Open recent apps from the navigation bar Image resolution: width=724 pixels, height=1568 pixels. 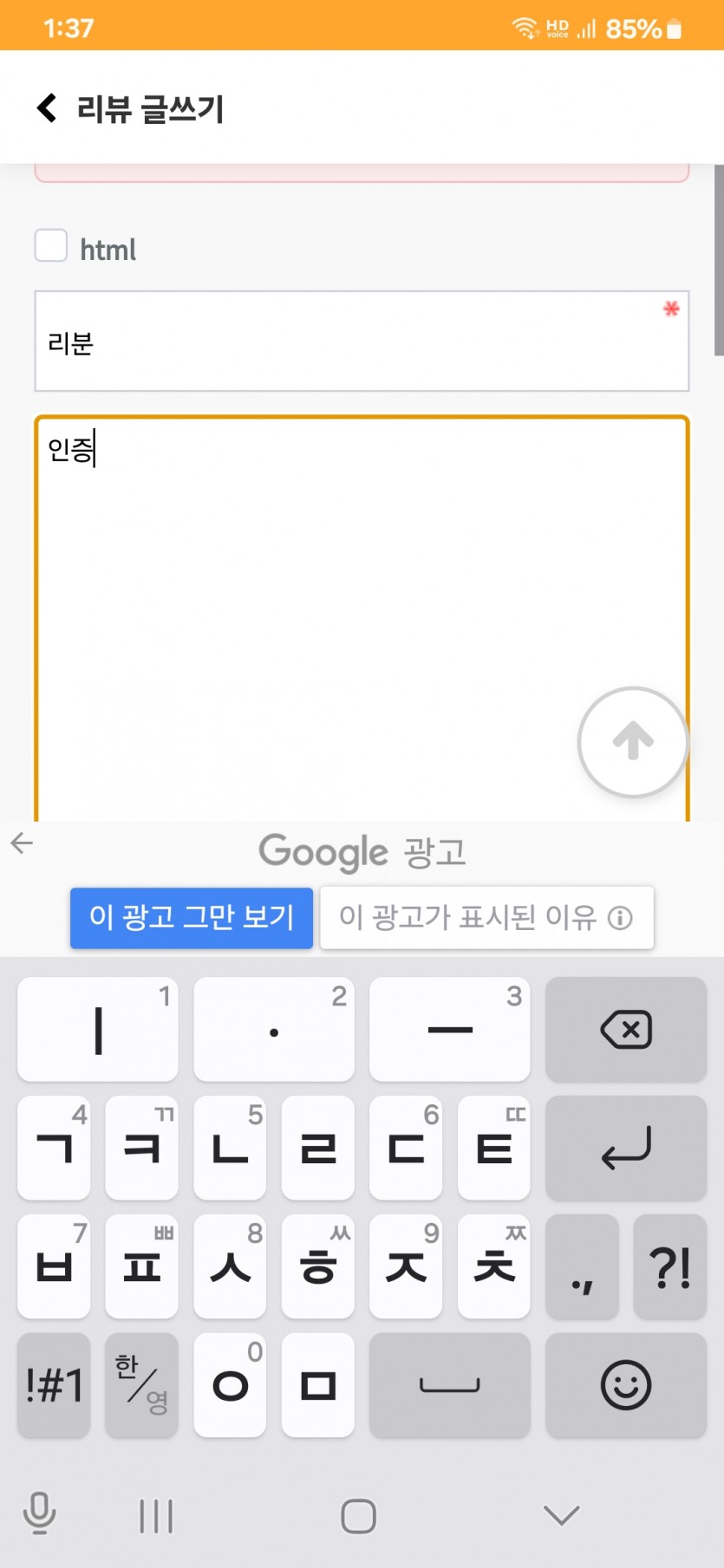156,1516
